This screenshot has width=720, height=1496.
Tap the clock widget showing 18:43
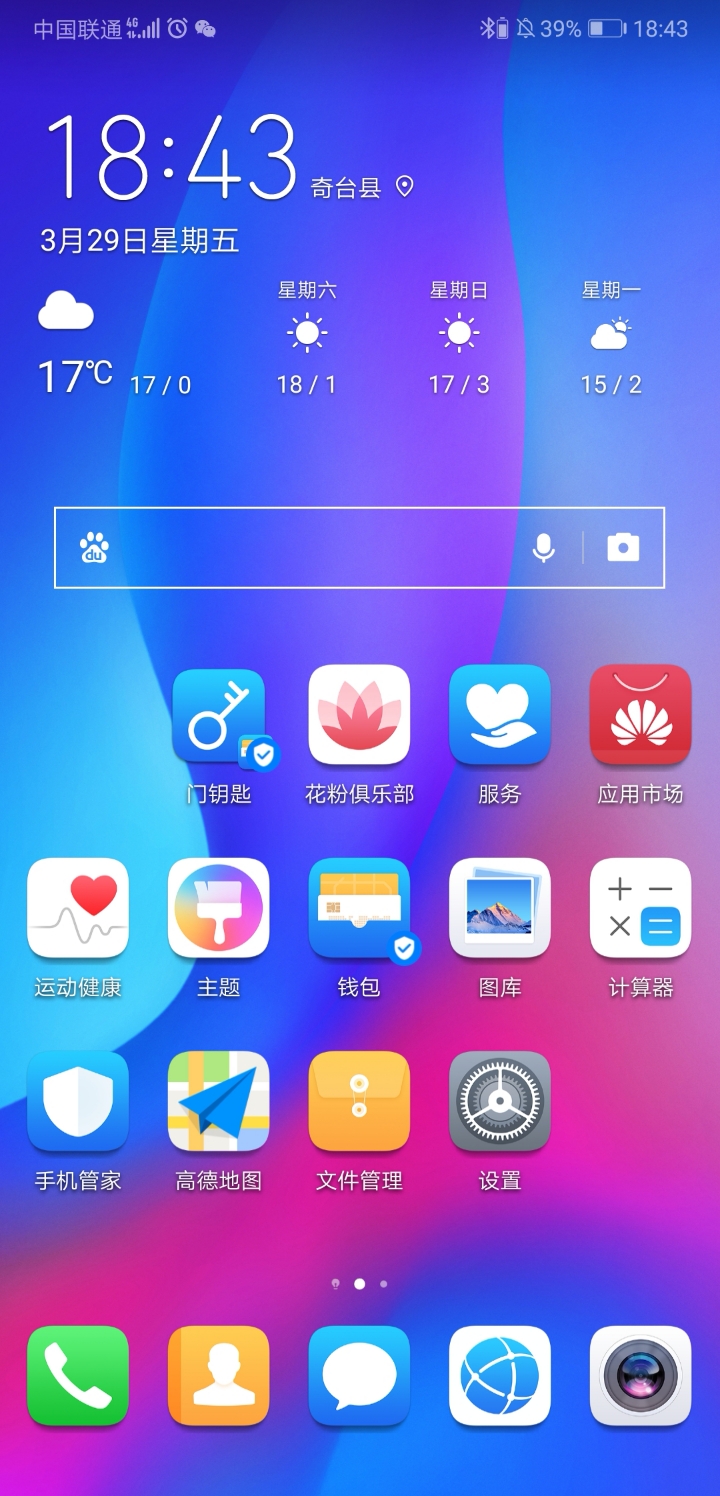point(170,157)
